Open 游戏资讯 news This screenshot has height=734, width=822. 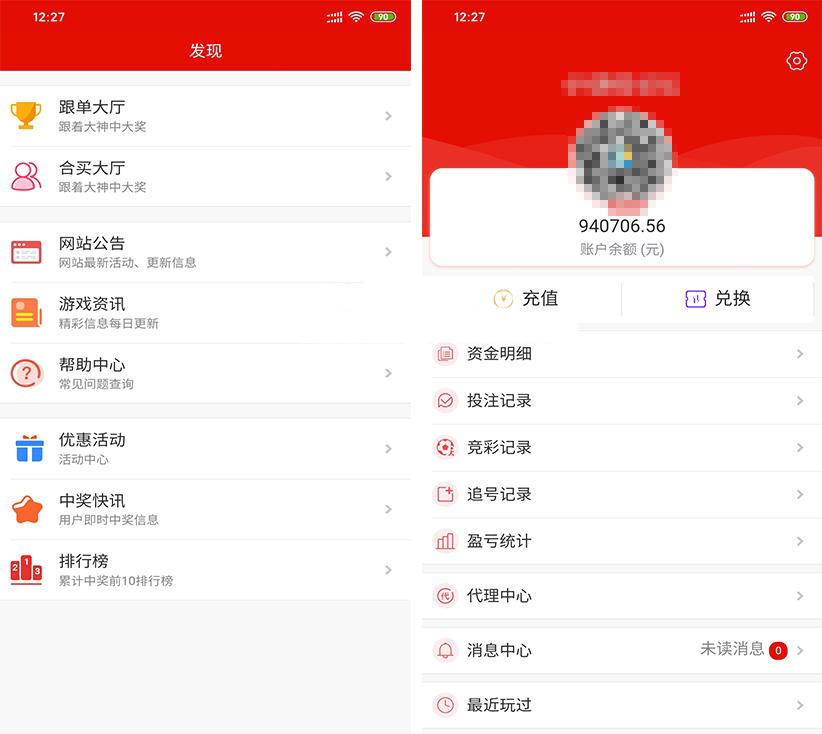pyautogui.click(x=205, y=312)
